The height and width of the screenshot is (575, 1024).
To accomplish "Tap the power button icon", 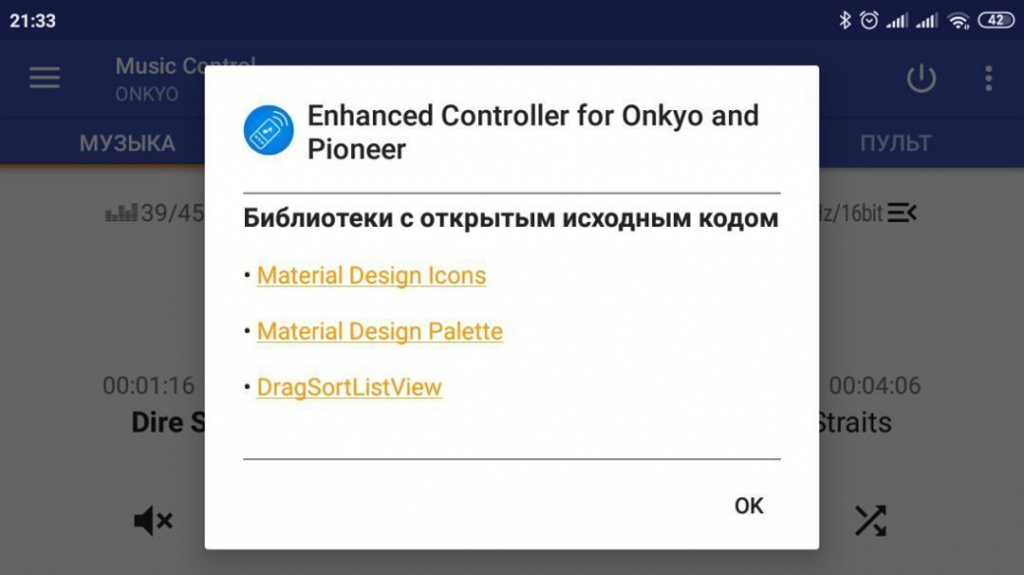I will pos(921,78).
